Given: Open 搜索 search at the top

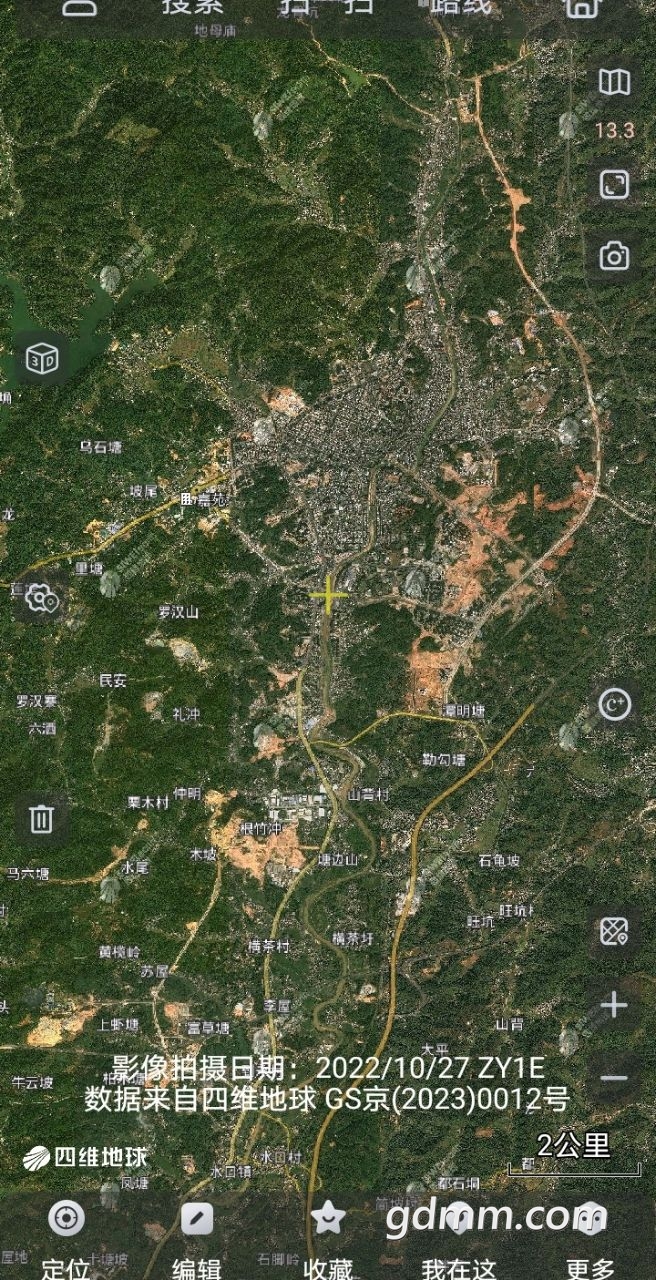Looking at the screenshot, I should [x=193, y=6].
